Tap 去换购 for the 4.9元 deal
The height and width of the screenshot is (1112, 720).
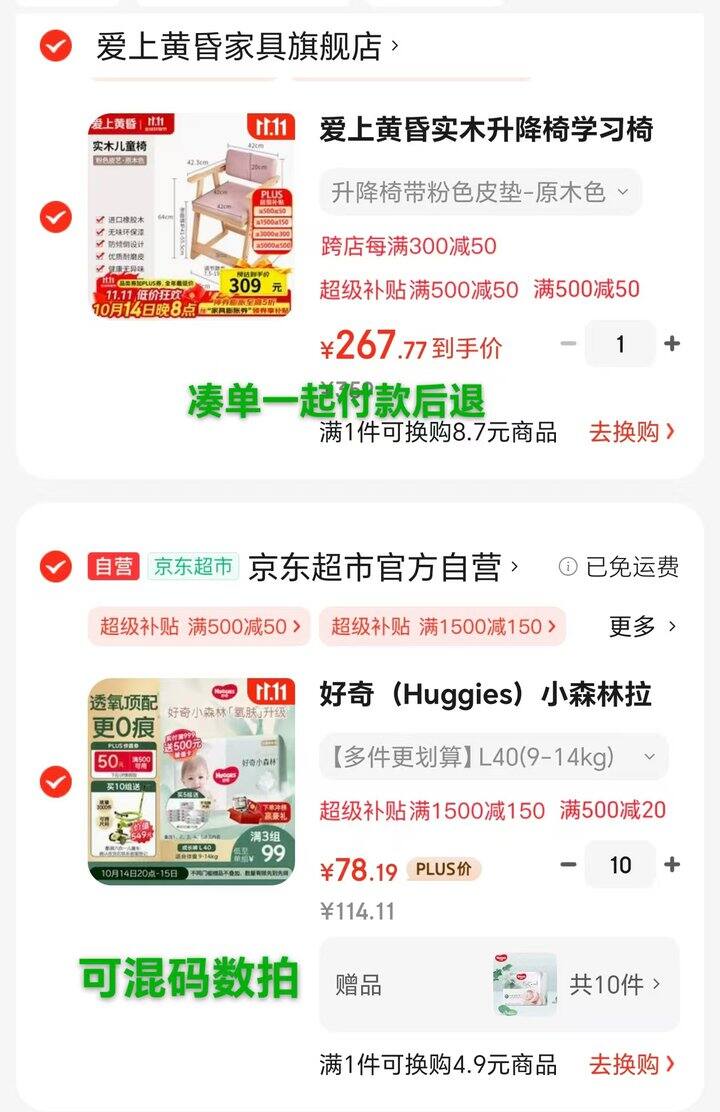click(x=631, y=1064)
